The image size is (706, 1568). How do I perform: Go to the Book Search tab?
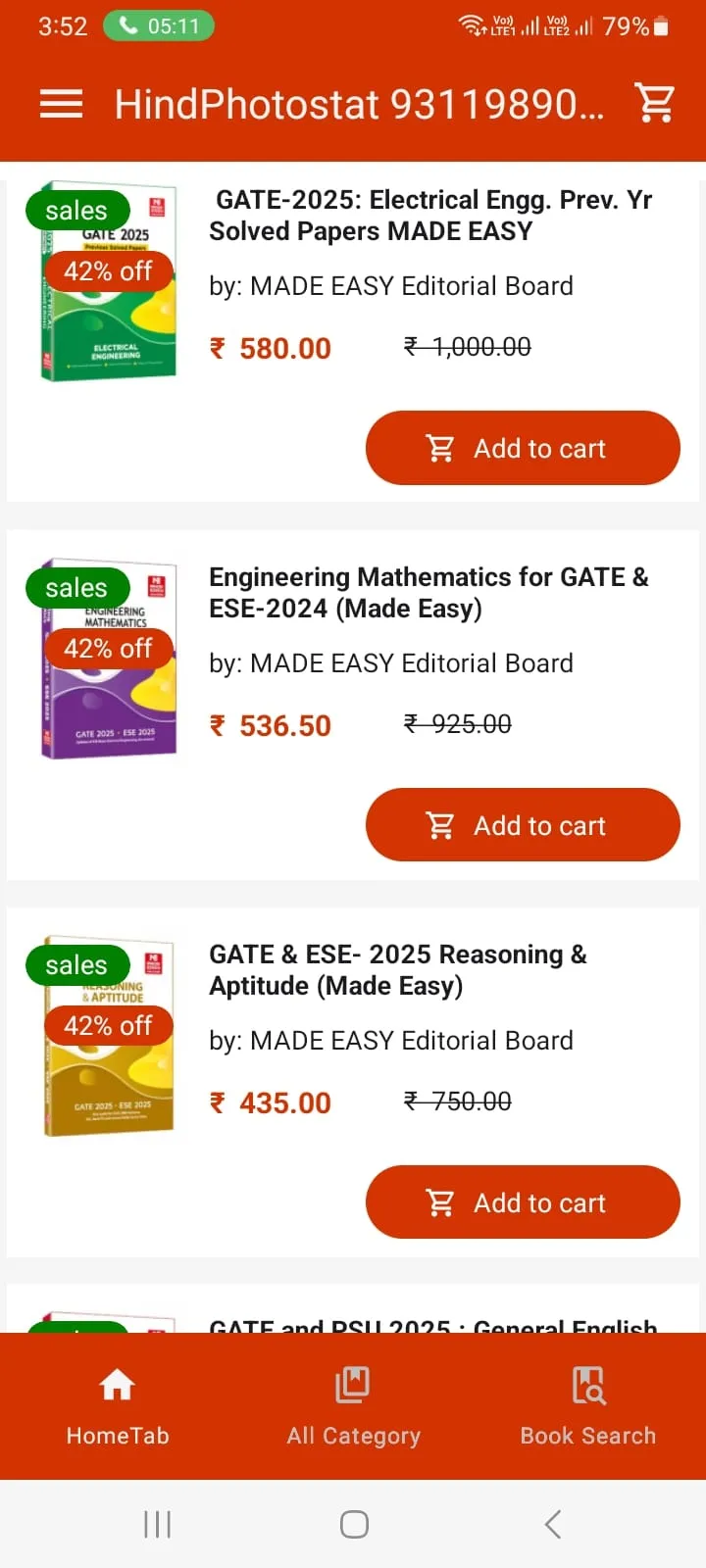588,1406
